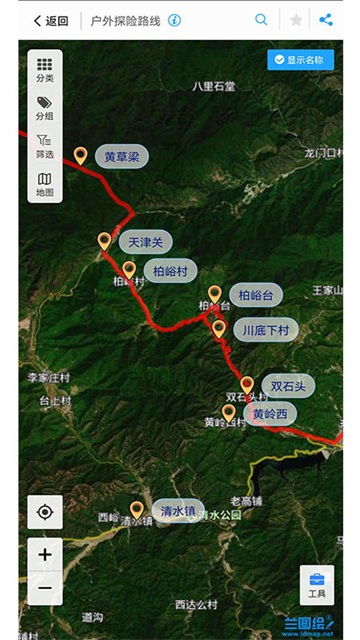This screenshot has height=640, width=360.
Task: Select the 清水镇 marker label
Action: 178,511
